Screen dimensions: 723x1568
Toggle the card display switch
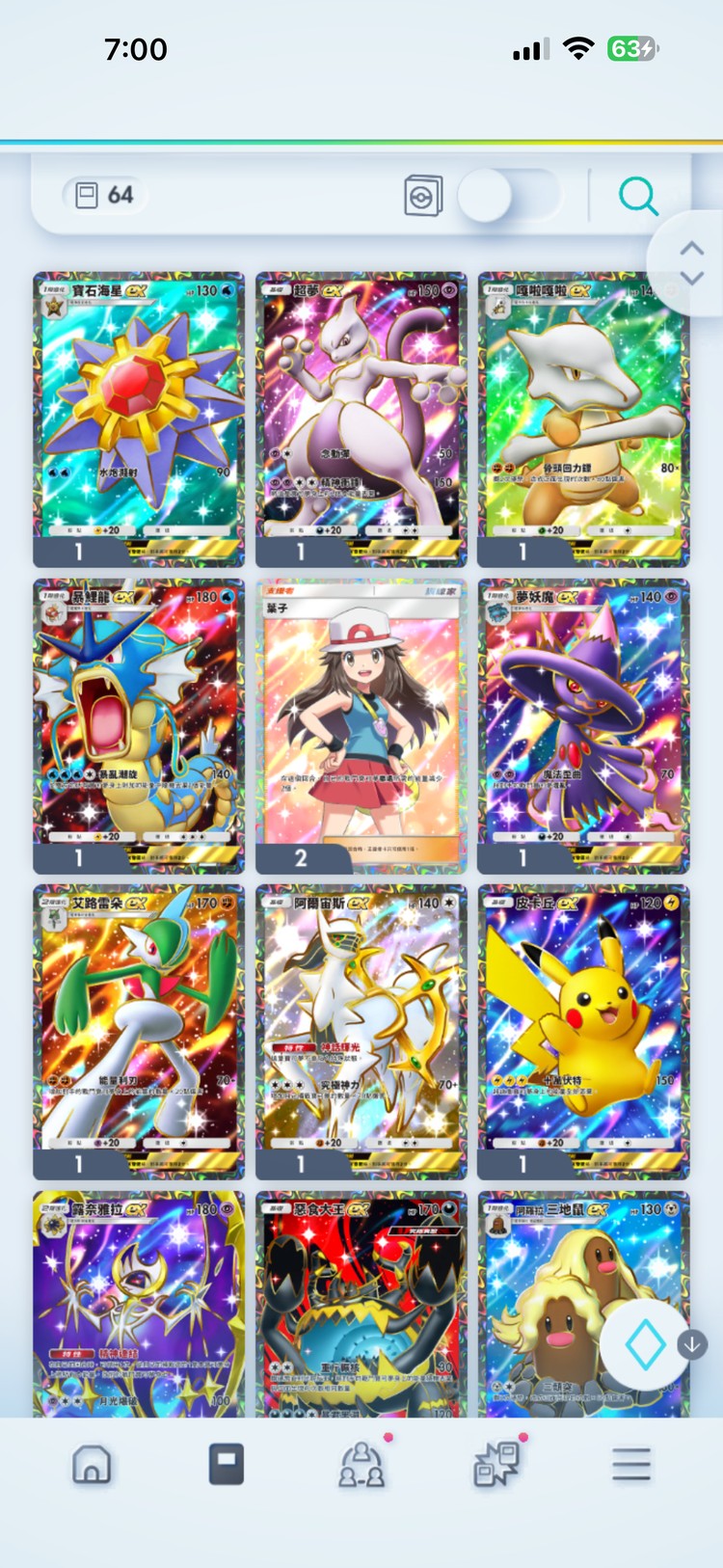coord(509,196)
